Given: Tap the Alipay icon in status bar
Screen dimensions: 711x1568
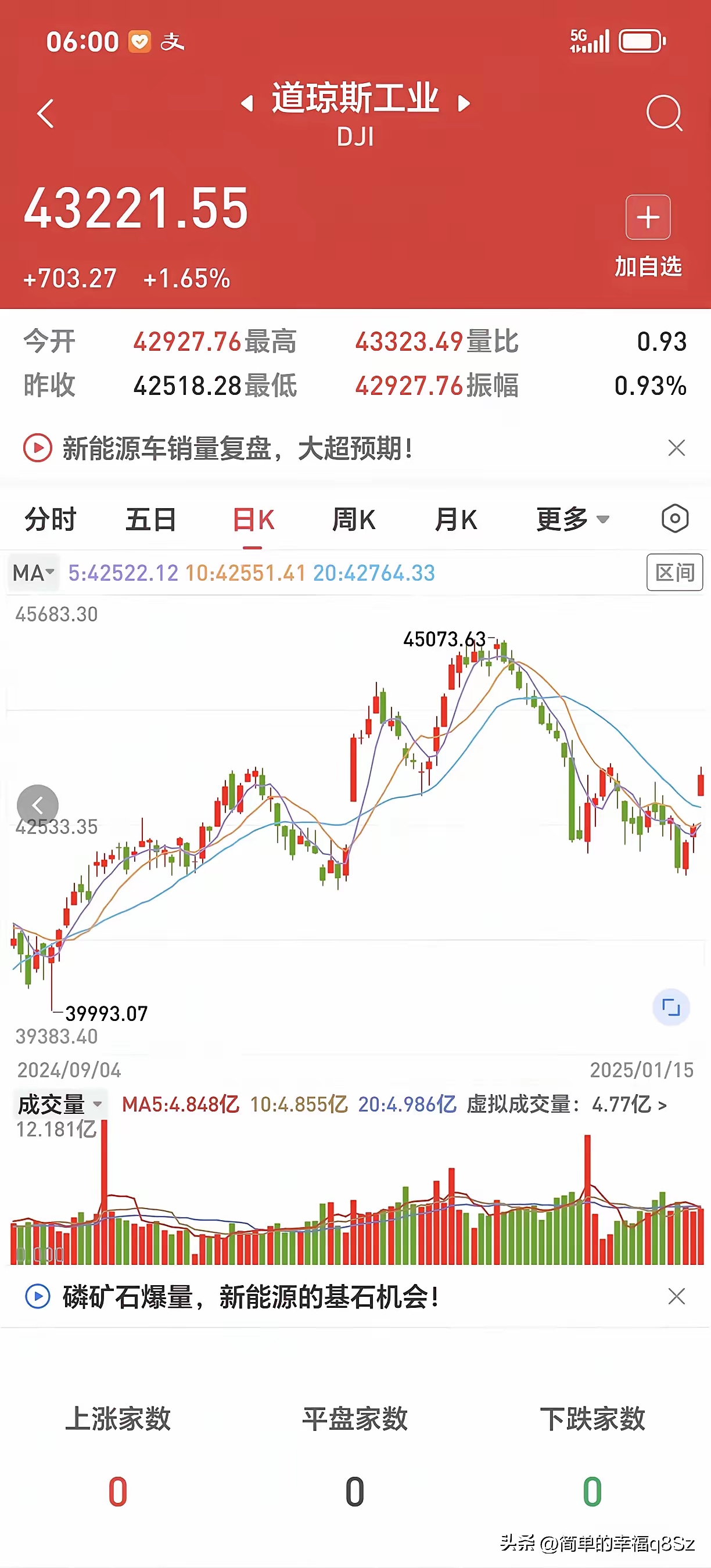Looking at the screenshot, I should click(139, 41).
